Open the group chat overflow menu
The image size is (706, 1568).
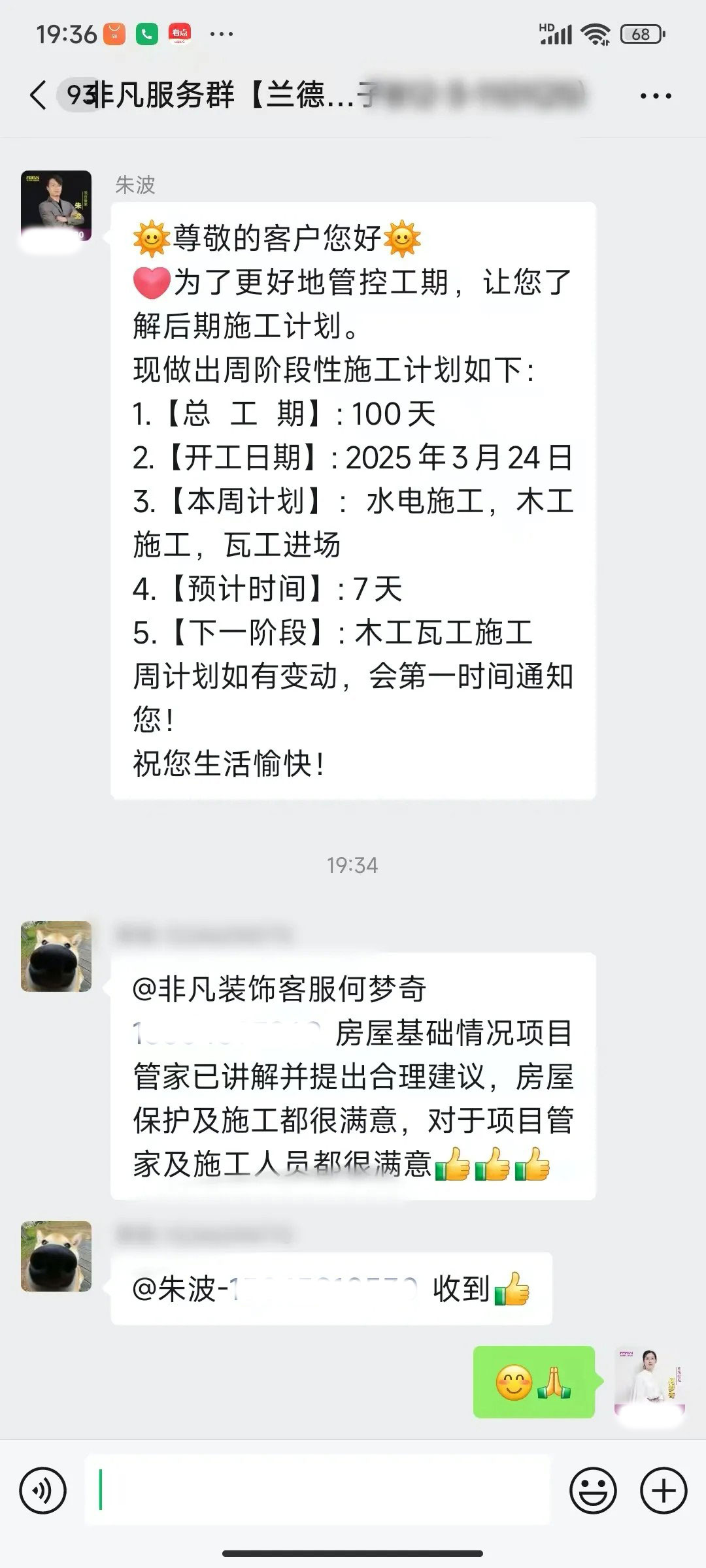click(655, 96)
